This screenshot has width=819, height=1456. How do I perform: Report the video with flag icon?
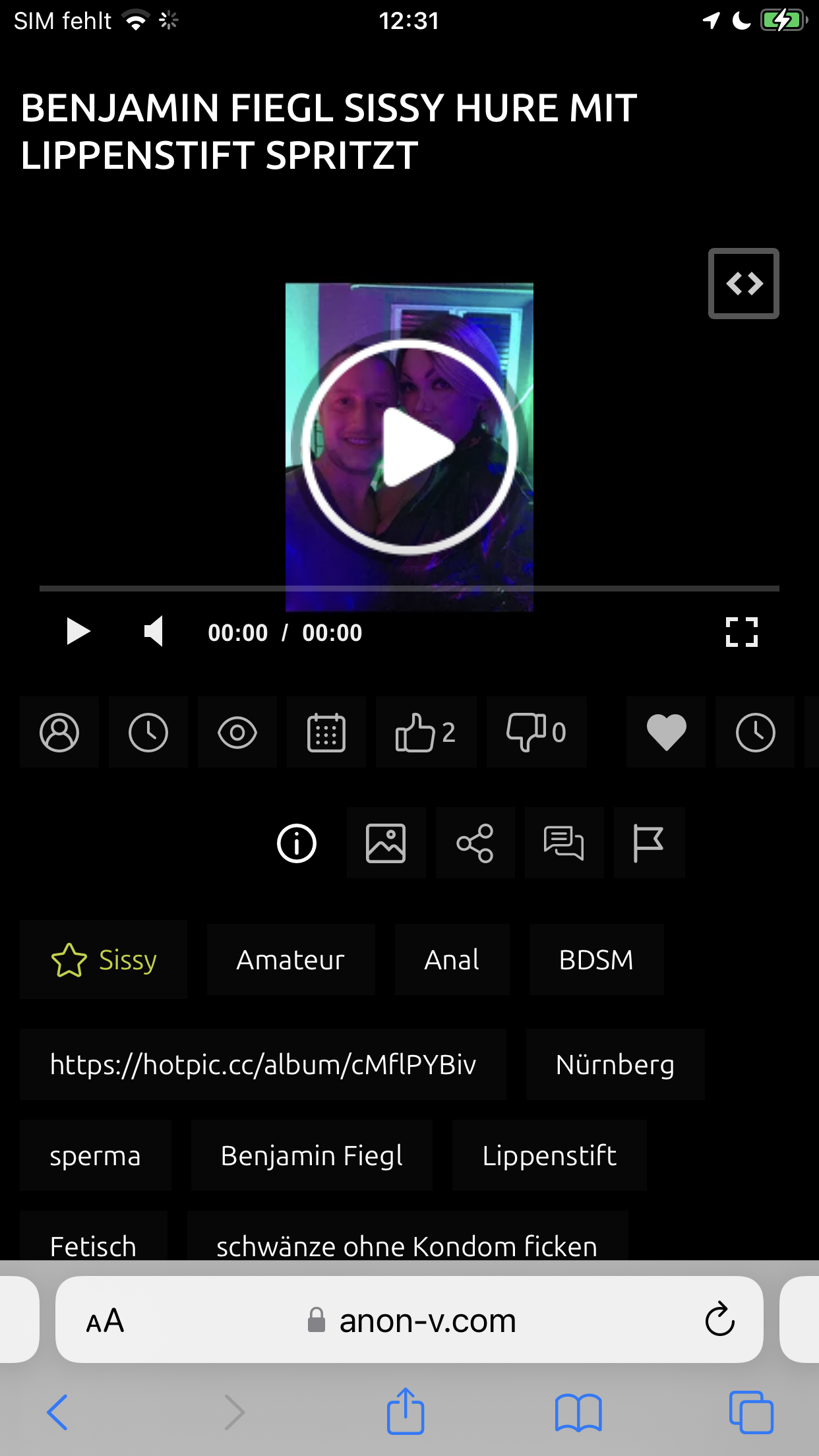coord(648,843)
